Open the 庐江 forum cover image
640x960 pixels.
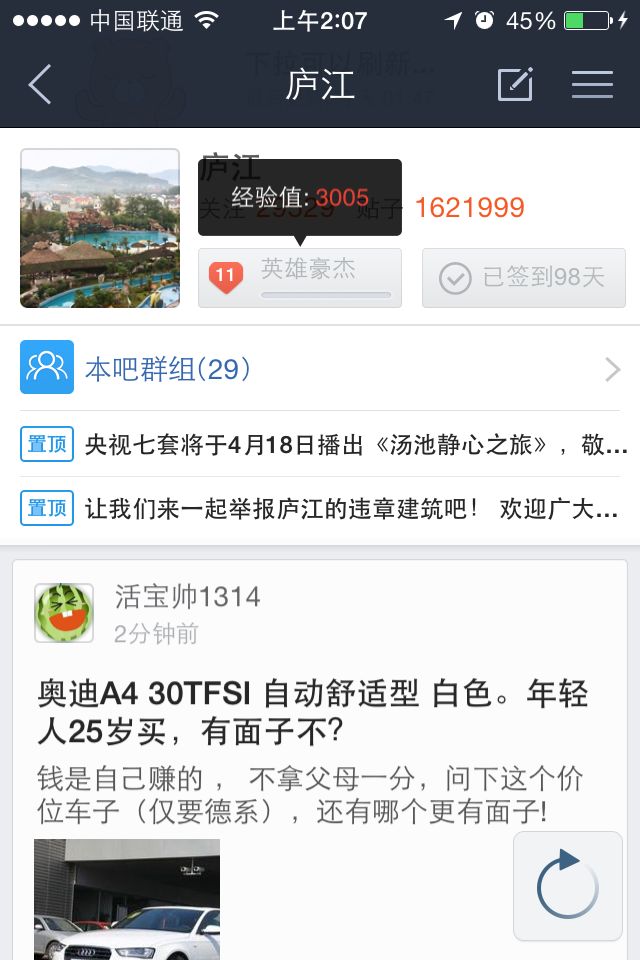click(100, 228)
